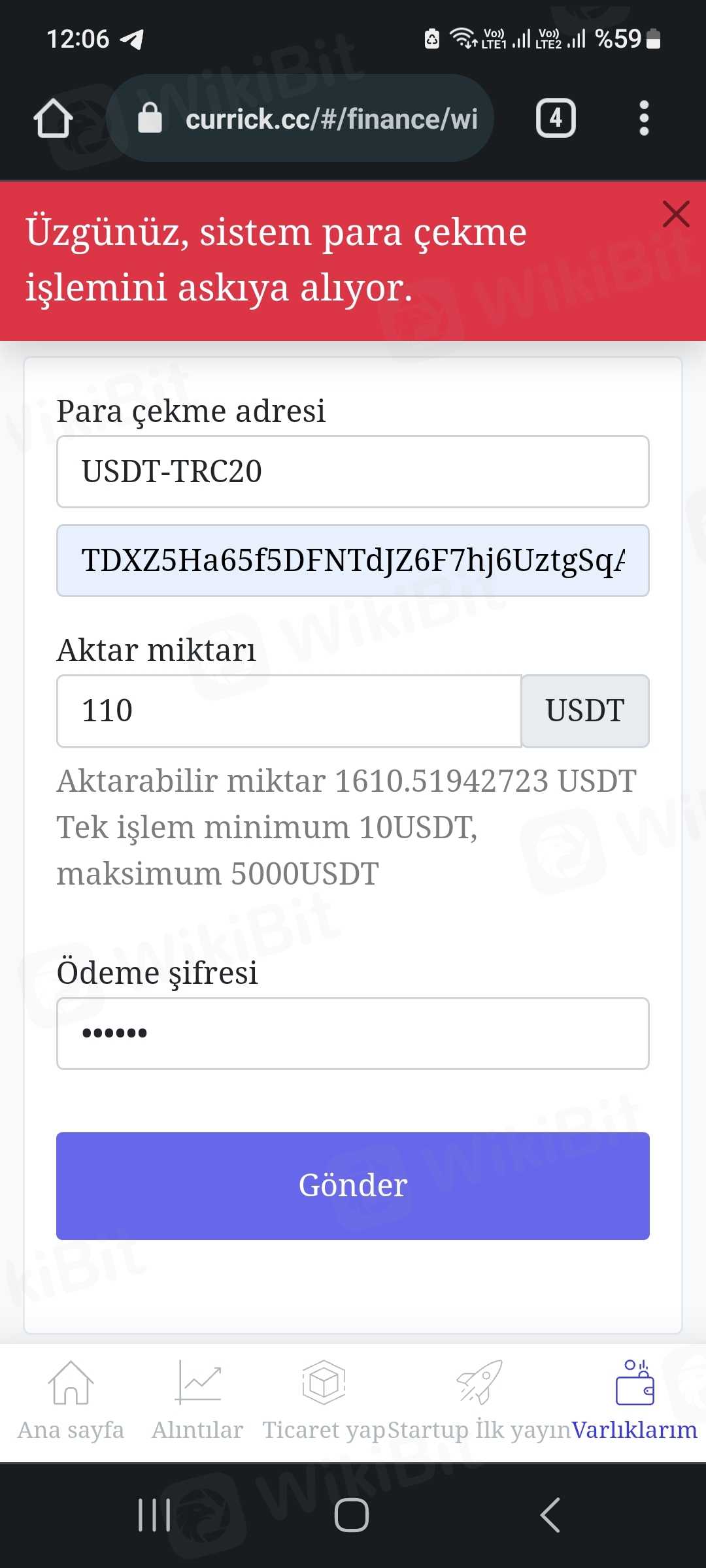Open the USDT-TRC20 network selector
The width and height of the screenshot is (706, 1568).
point(352,472)
